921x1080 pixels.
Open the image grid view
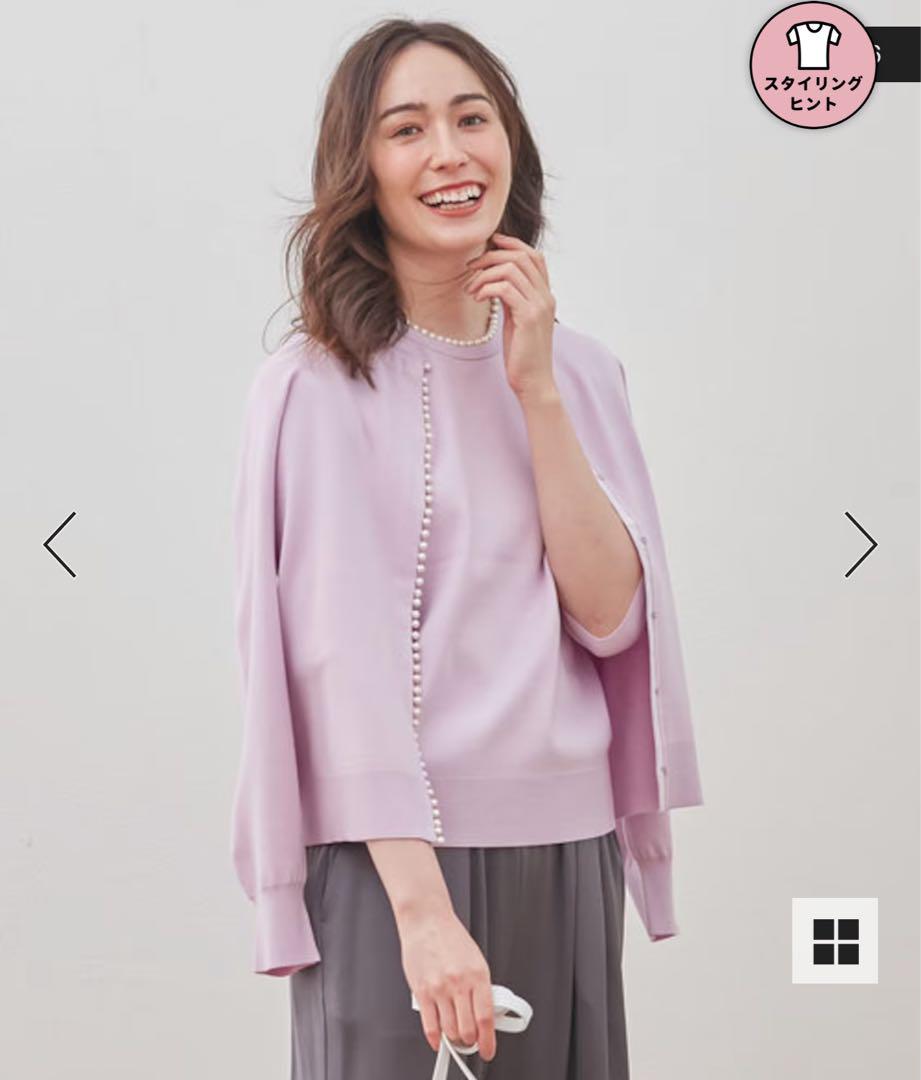coord(835,941)
